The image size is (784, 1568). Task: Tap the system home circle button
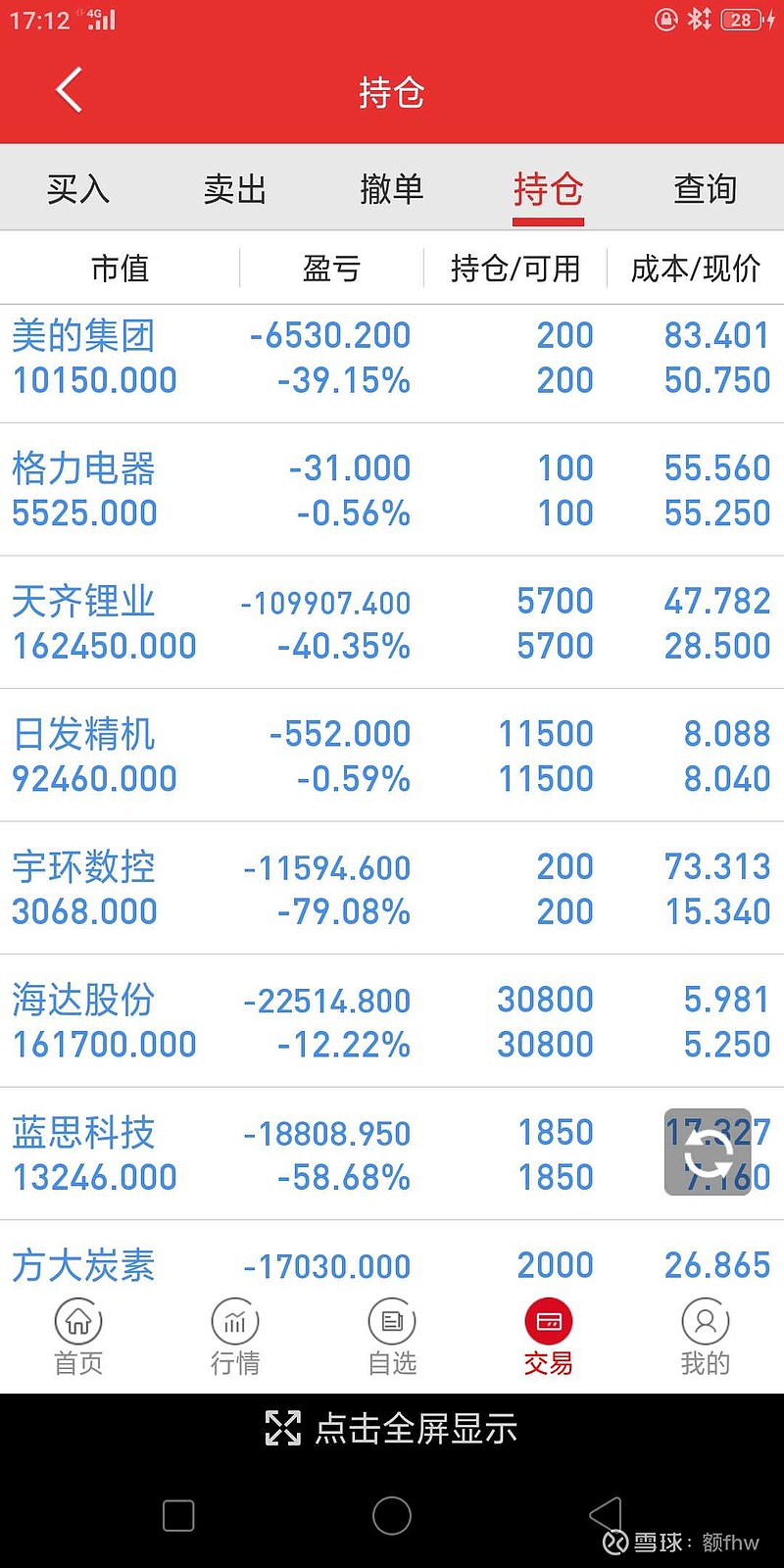coord(392,1516)
